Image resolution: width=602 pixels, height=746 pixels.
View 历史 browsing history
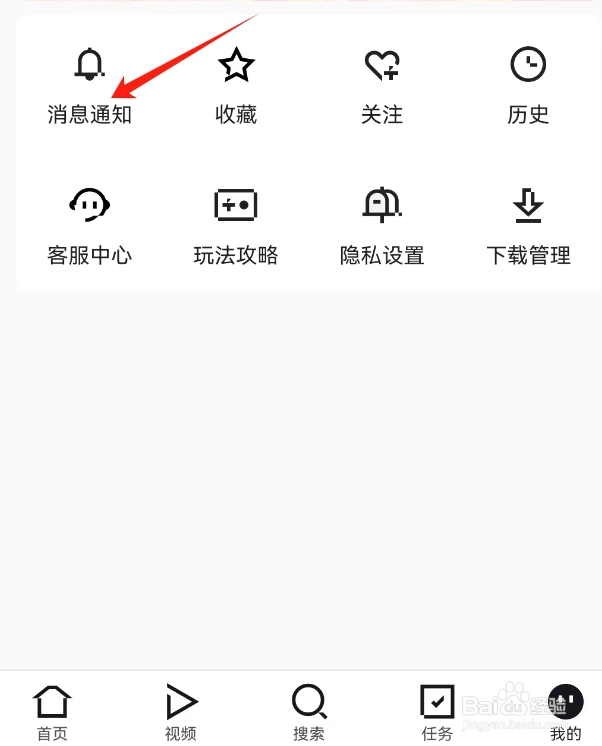pos(528,86)
